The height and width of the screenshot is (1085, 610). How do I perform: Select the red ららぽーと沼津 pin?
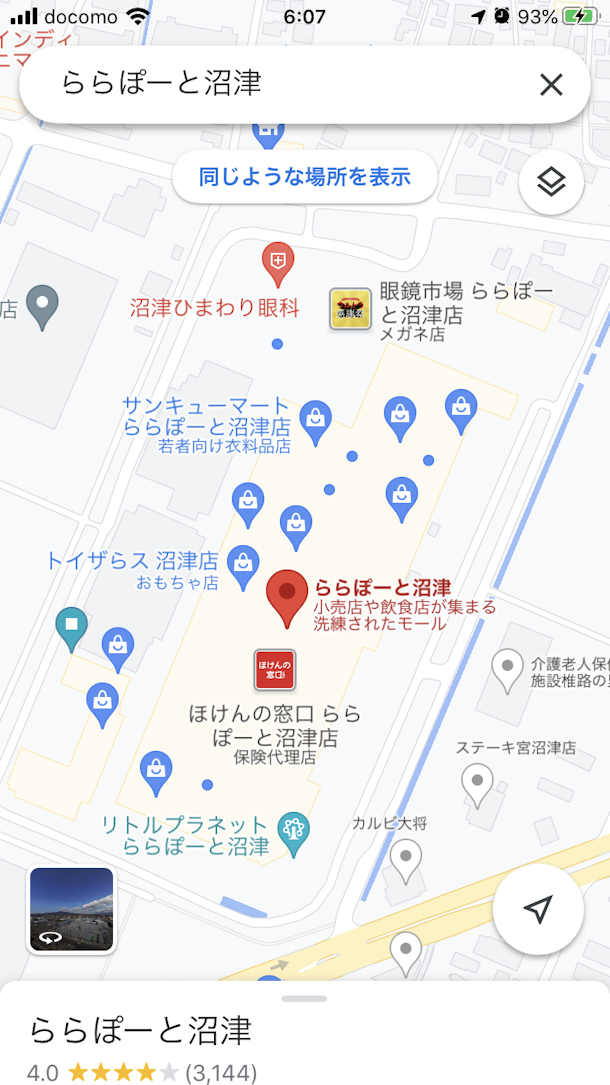tap(287, 595)
